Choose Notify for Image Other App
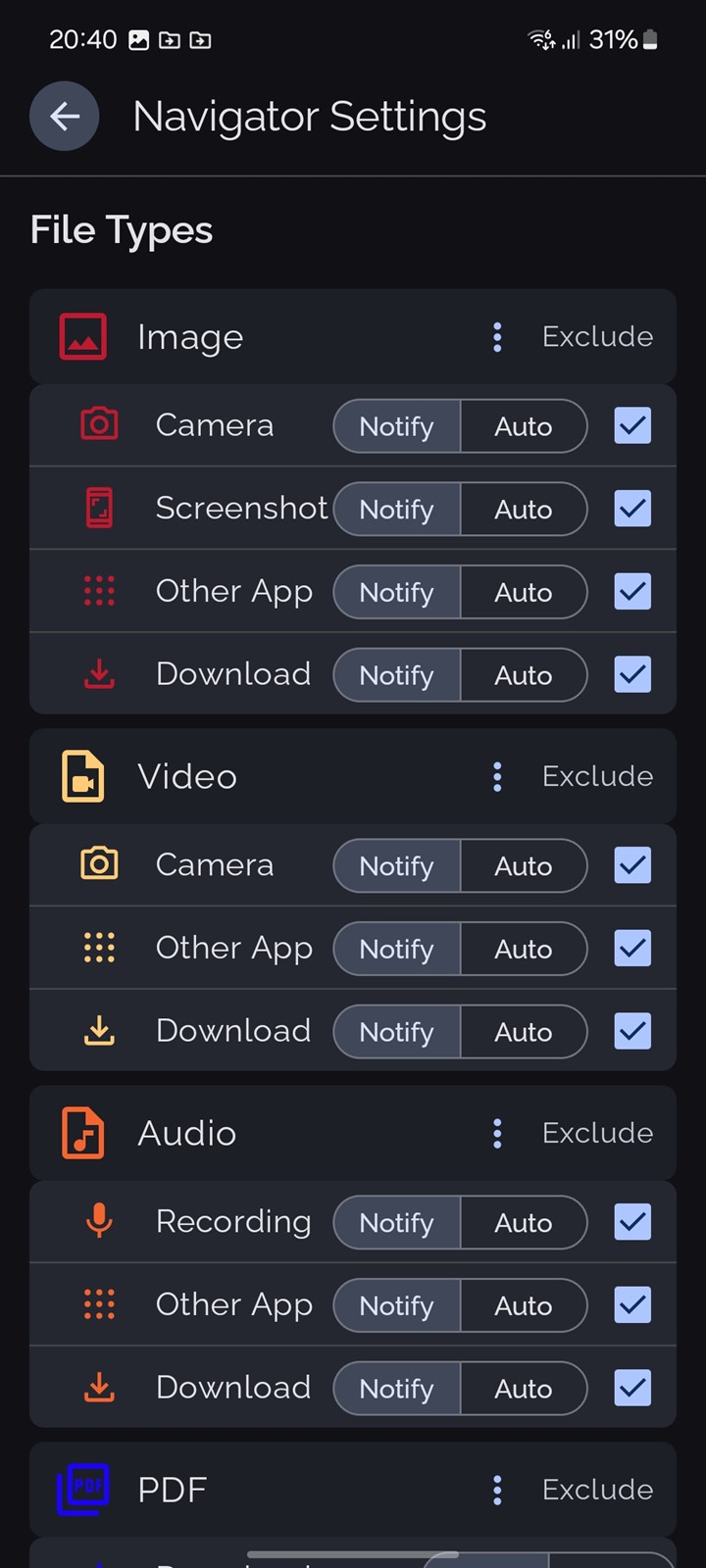This screenshot has height=1568, width=706. point(397,592)
